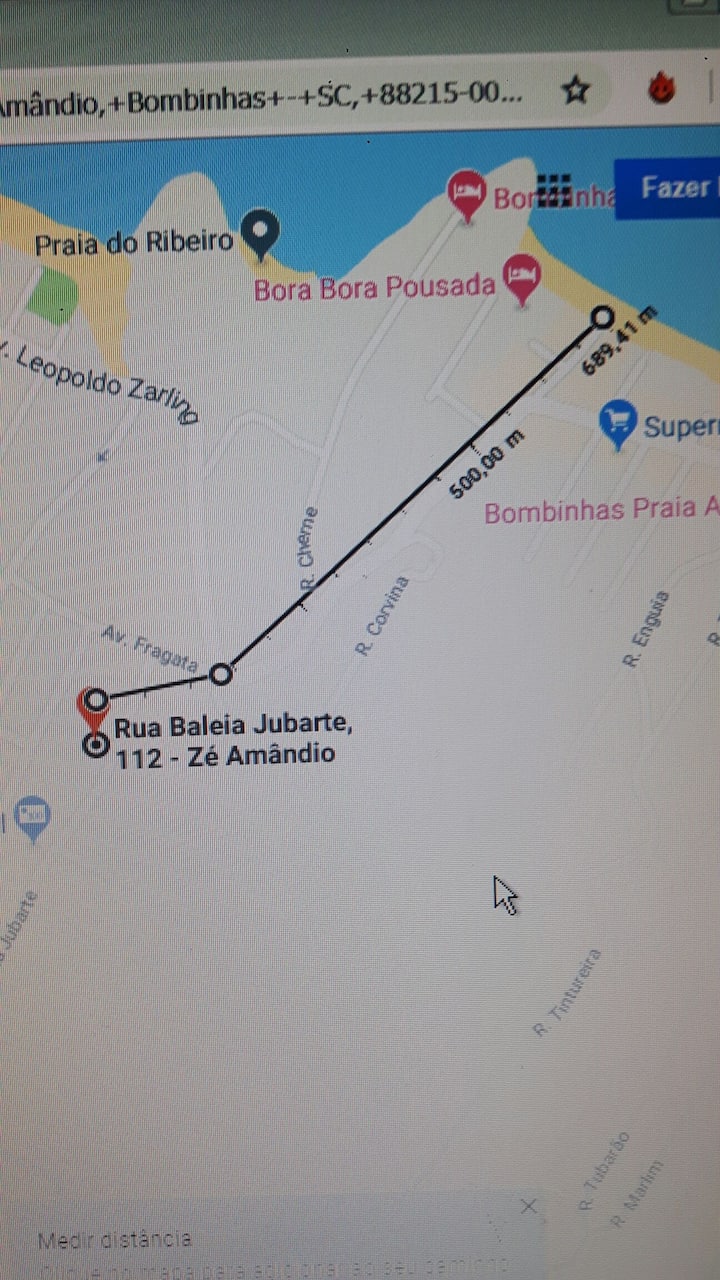Select the Bombinhas hotel pin at the top
Image resolution: width=720 pixels, height=1280 pixels.
click(x=466, y=195)
